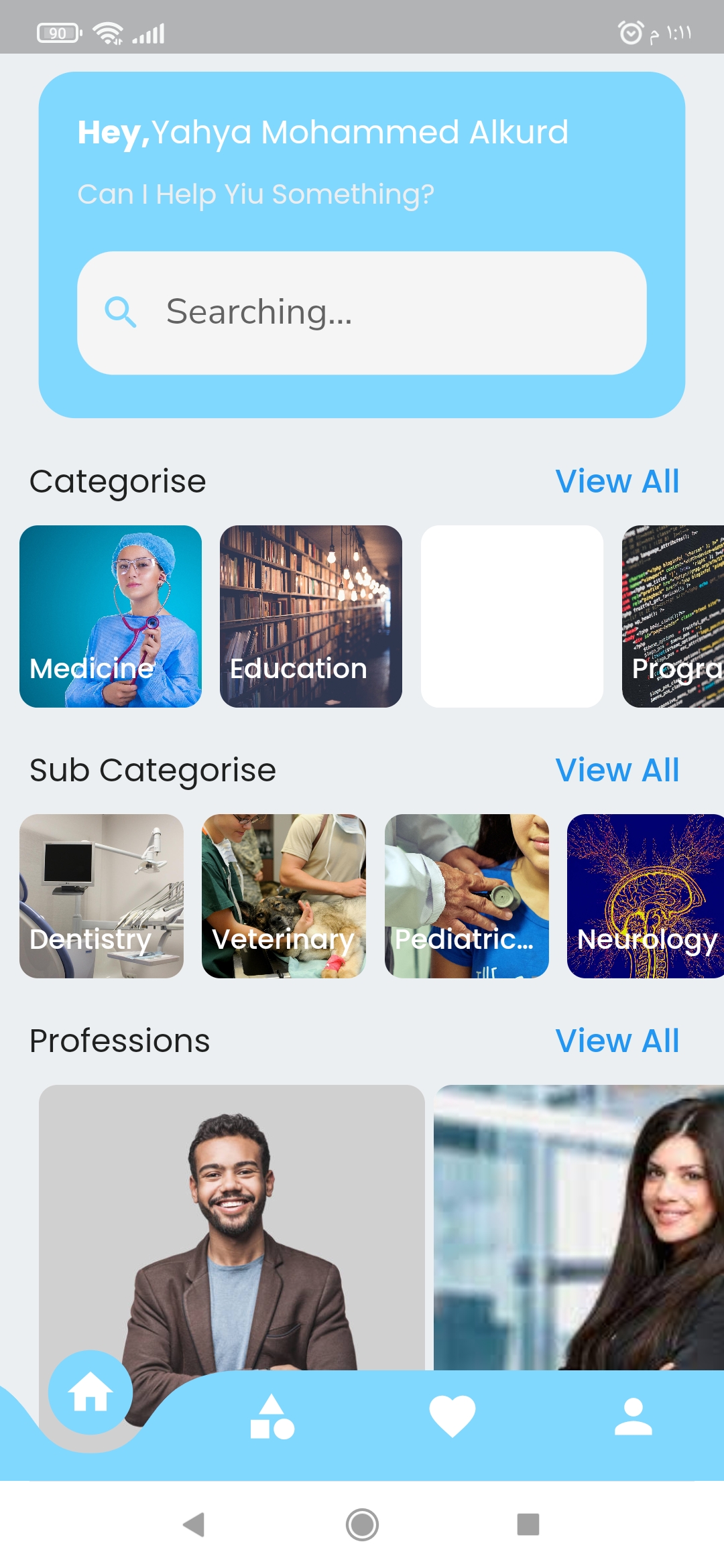View all in the Professions section

coord(617,1041)
